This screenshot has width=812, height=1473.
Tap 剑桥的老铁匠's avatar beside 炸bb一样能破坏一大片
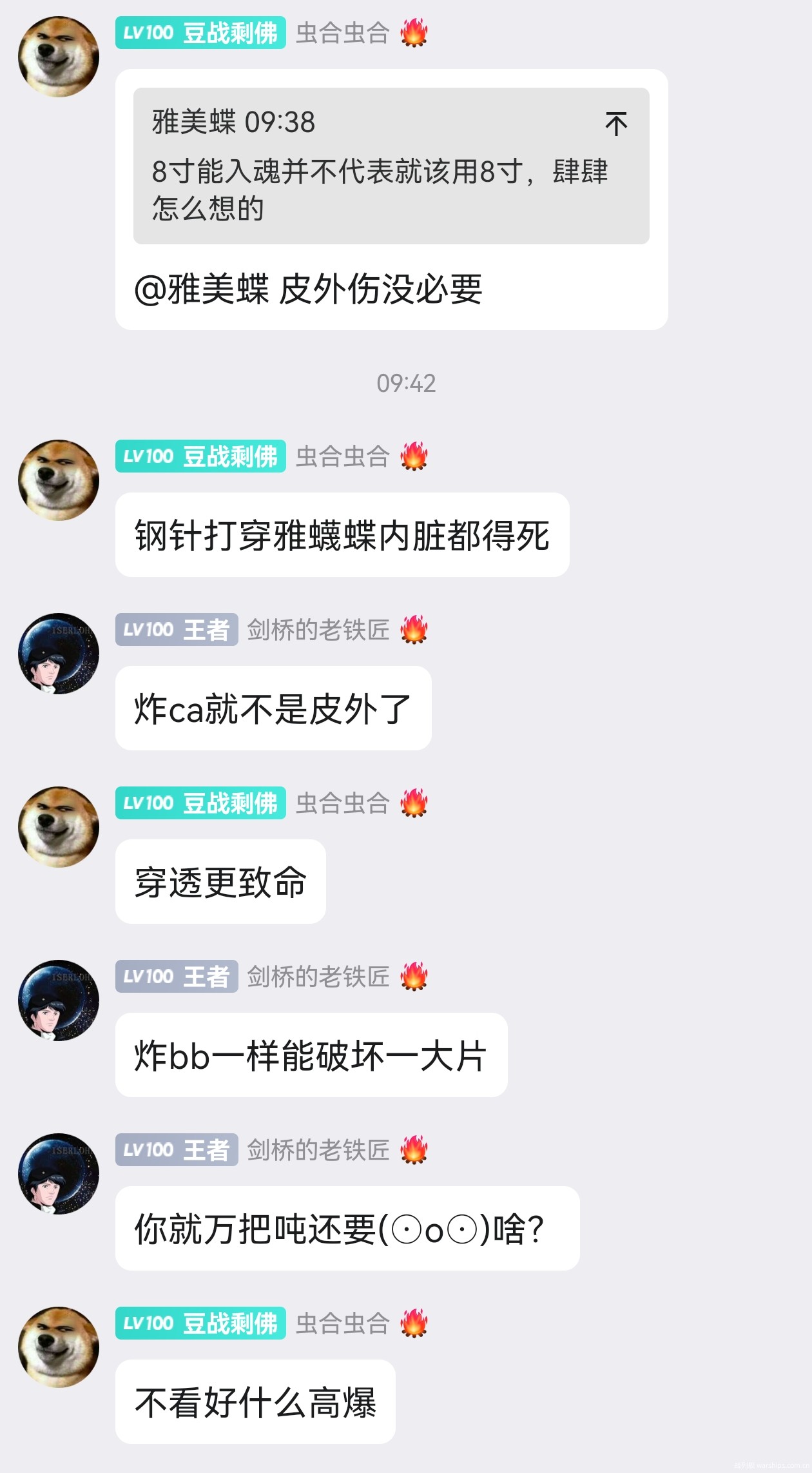click(x=59, y=1000)
